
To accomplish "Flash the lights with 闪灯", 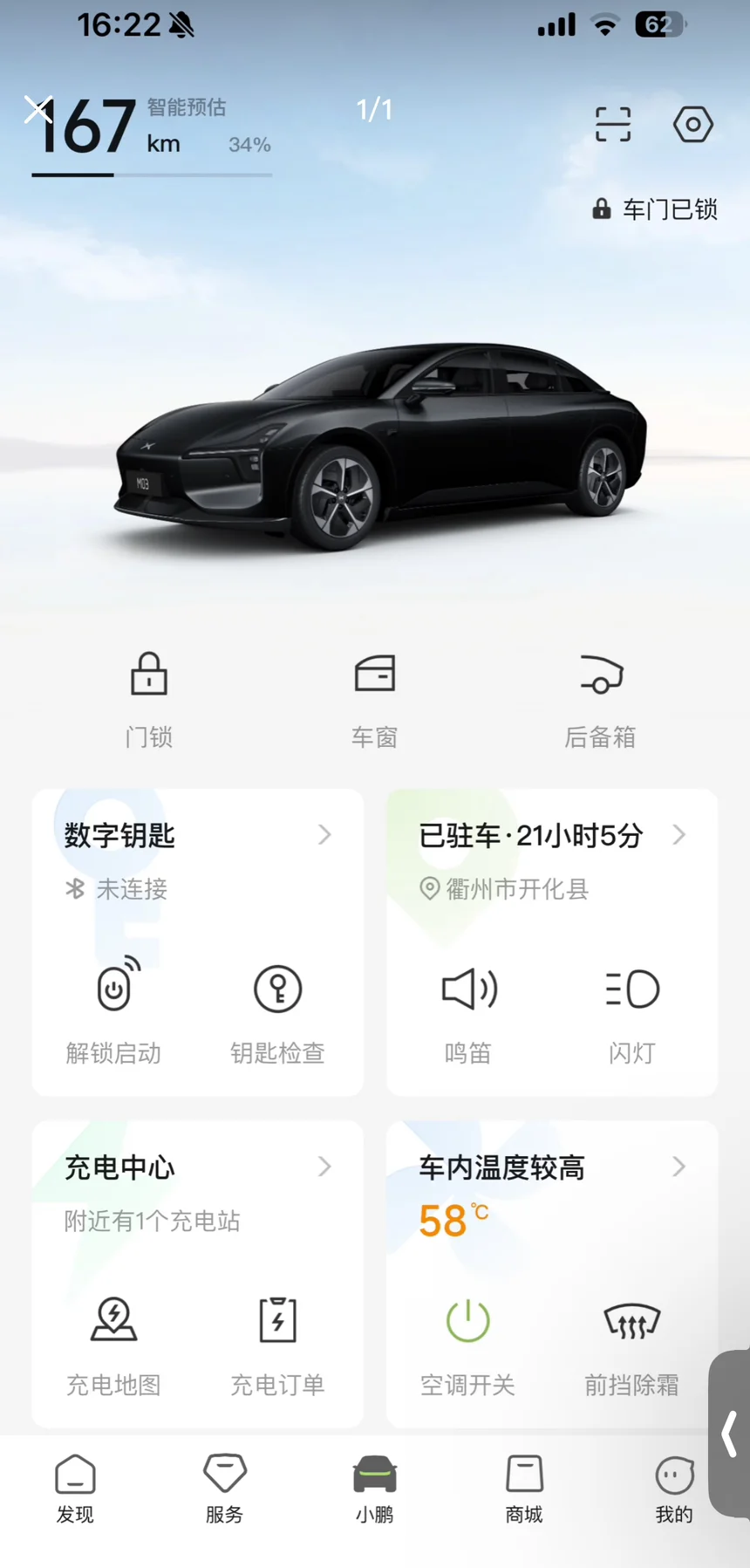I will [632, 1010].
